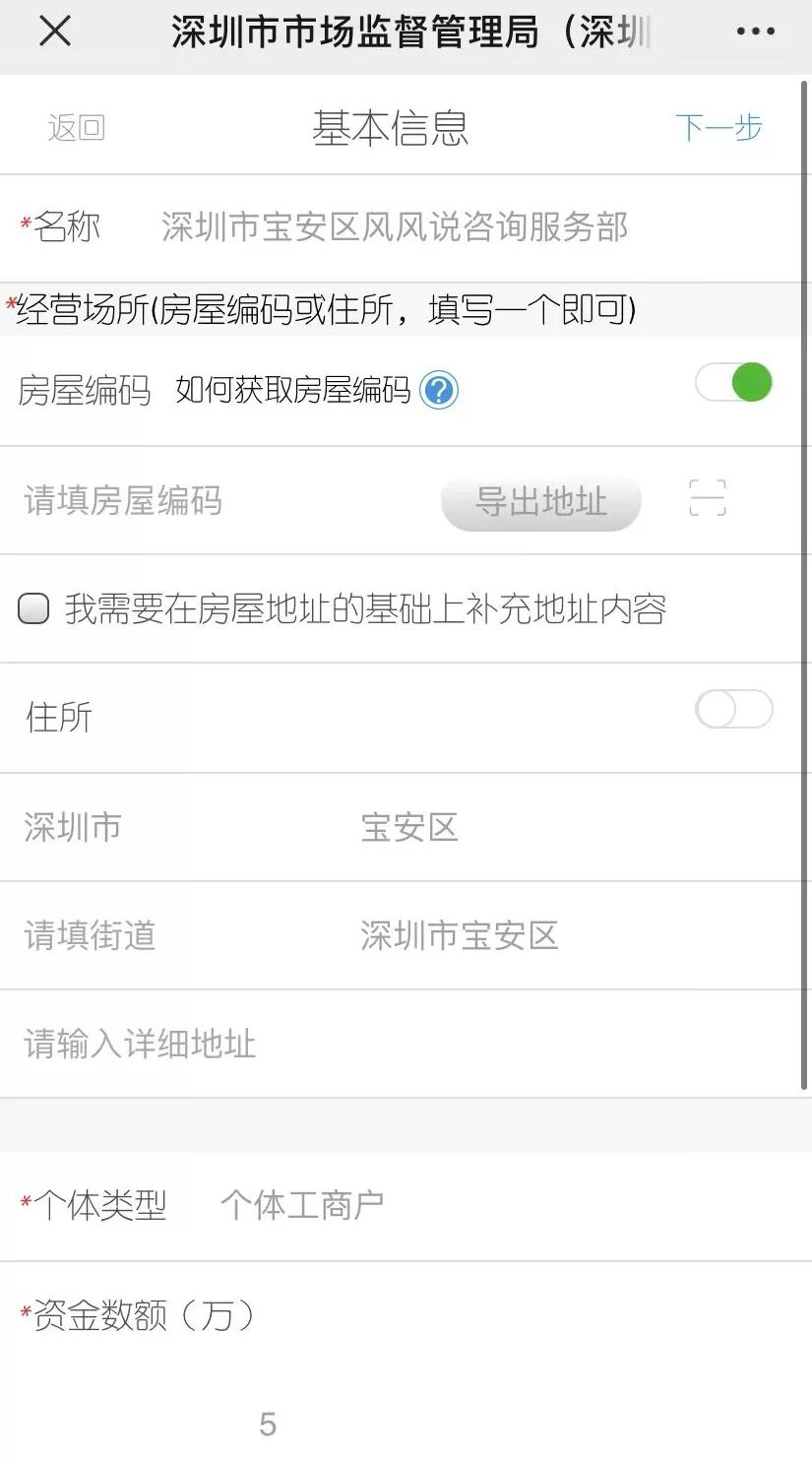Enable the 住所 toggle switch
The height and width of the screenshot is (1461, 812).
[x=732, y=709]
